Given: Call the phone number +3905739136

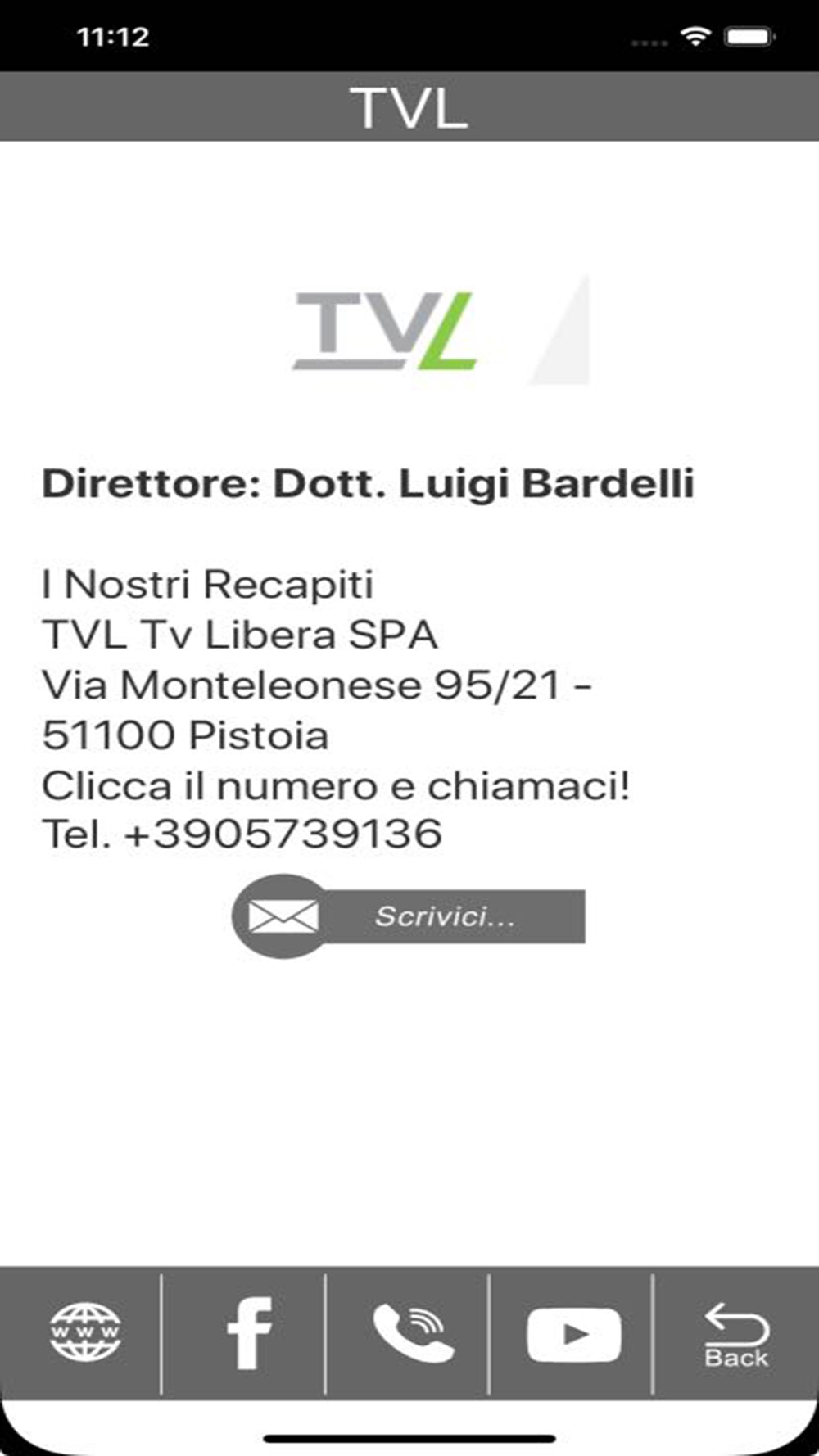Looking at the screenshot, I should (283, 834).
